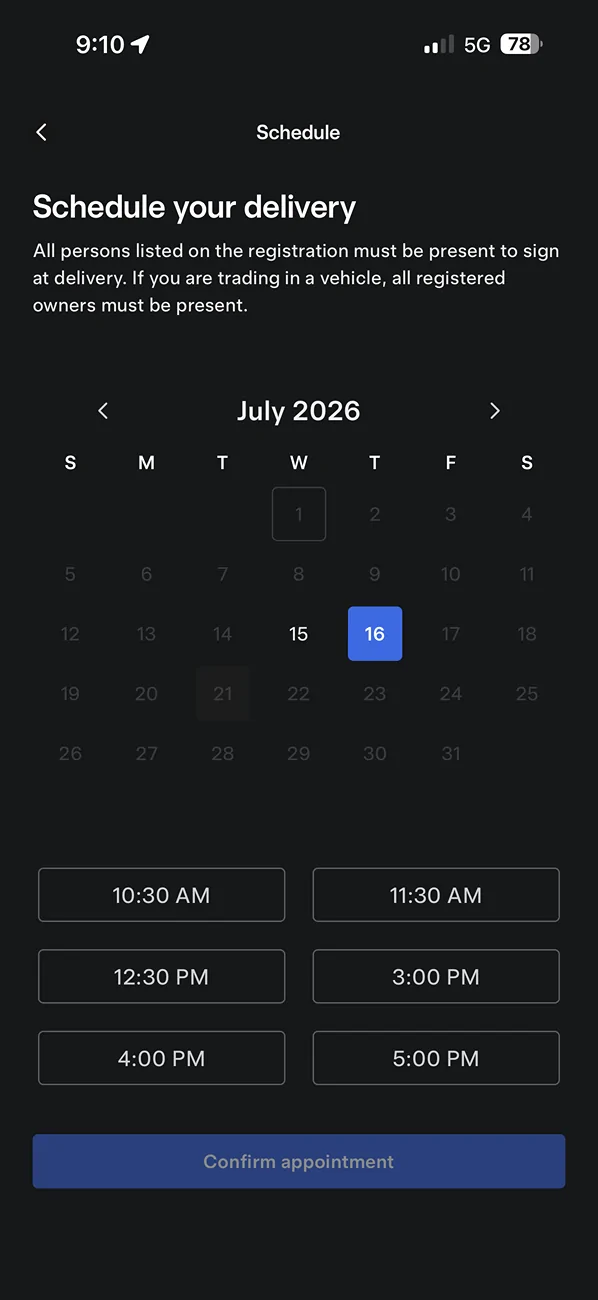Pick the 3:00 PM delivery time
This screenshot has height=1300, width=598.
pos(436,977)
